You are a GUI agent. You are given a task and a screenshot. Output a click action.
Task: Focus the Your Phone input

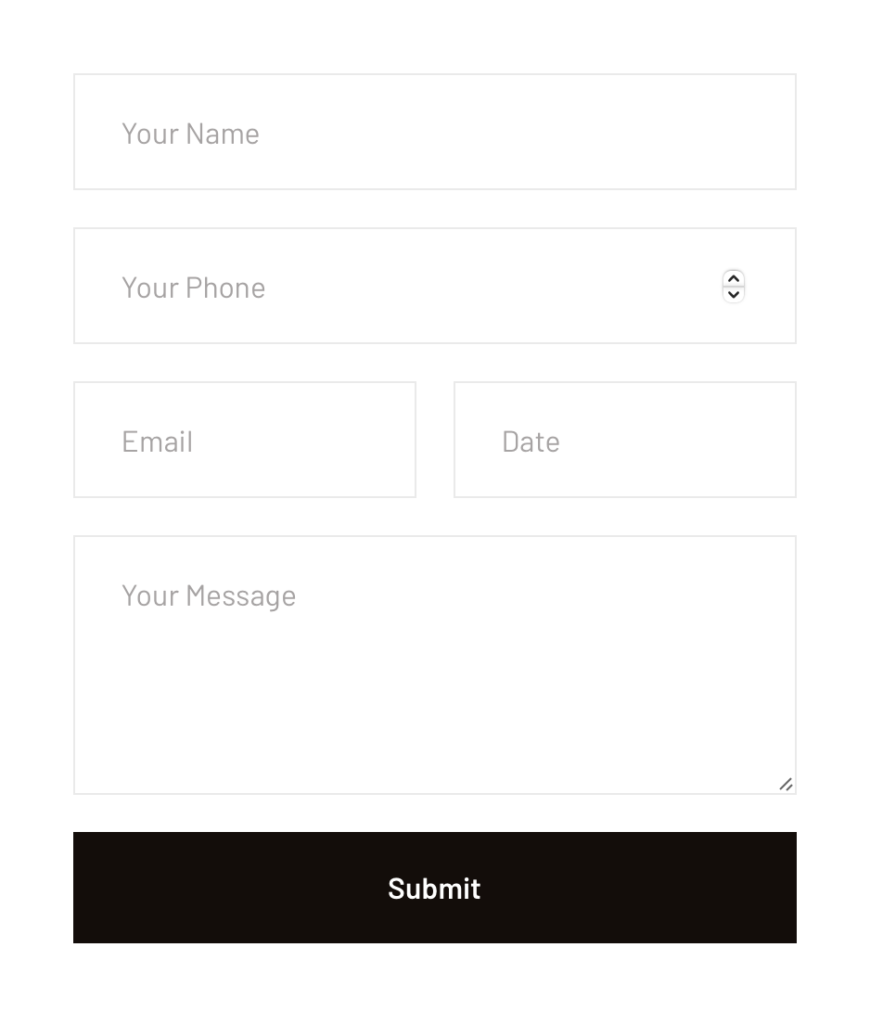coord(400,286)
